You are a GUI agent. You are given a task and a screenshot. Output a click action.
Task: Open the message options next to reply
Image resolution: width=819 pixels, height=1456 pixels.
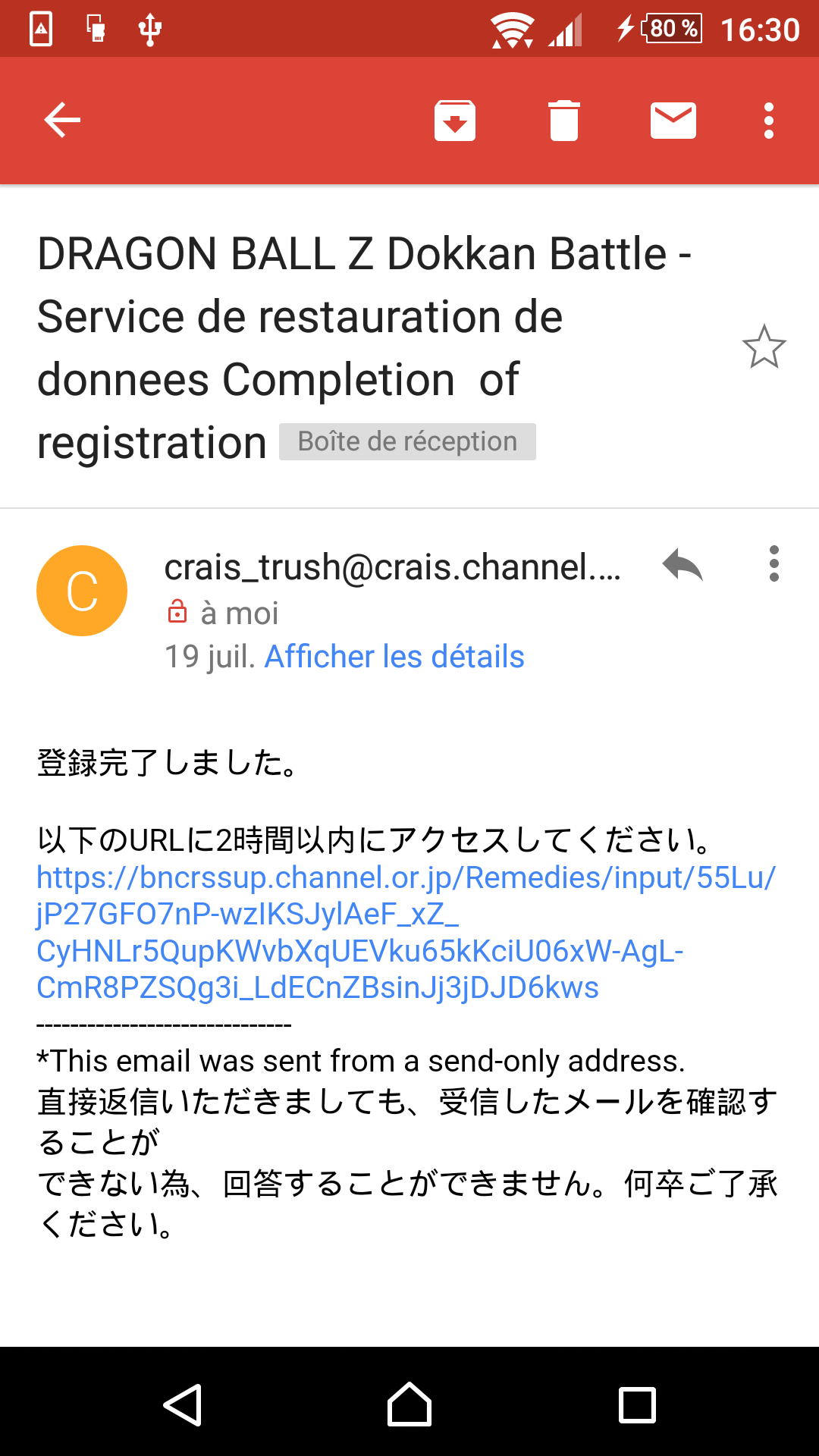(x=774, y=563)
